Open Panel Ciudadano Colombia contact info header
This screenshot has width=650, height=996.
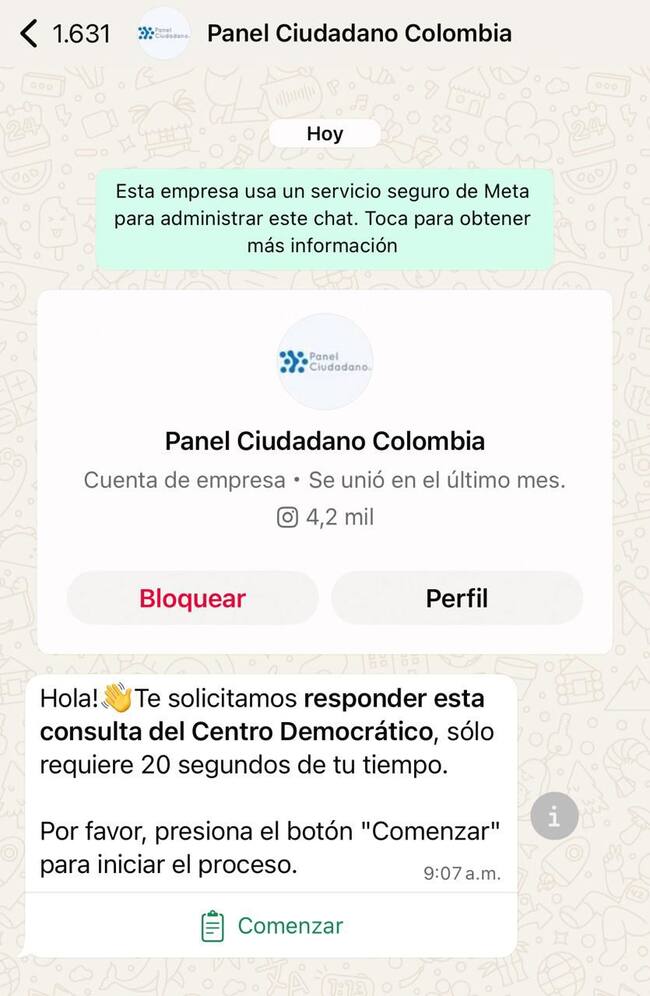pos(358,34)
